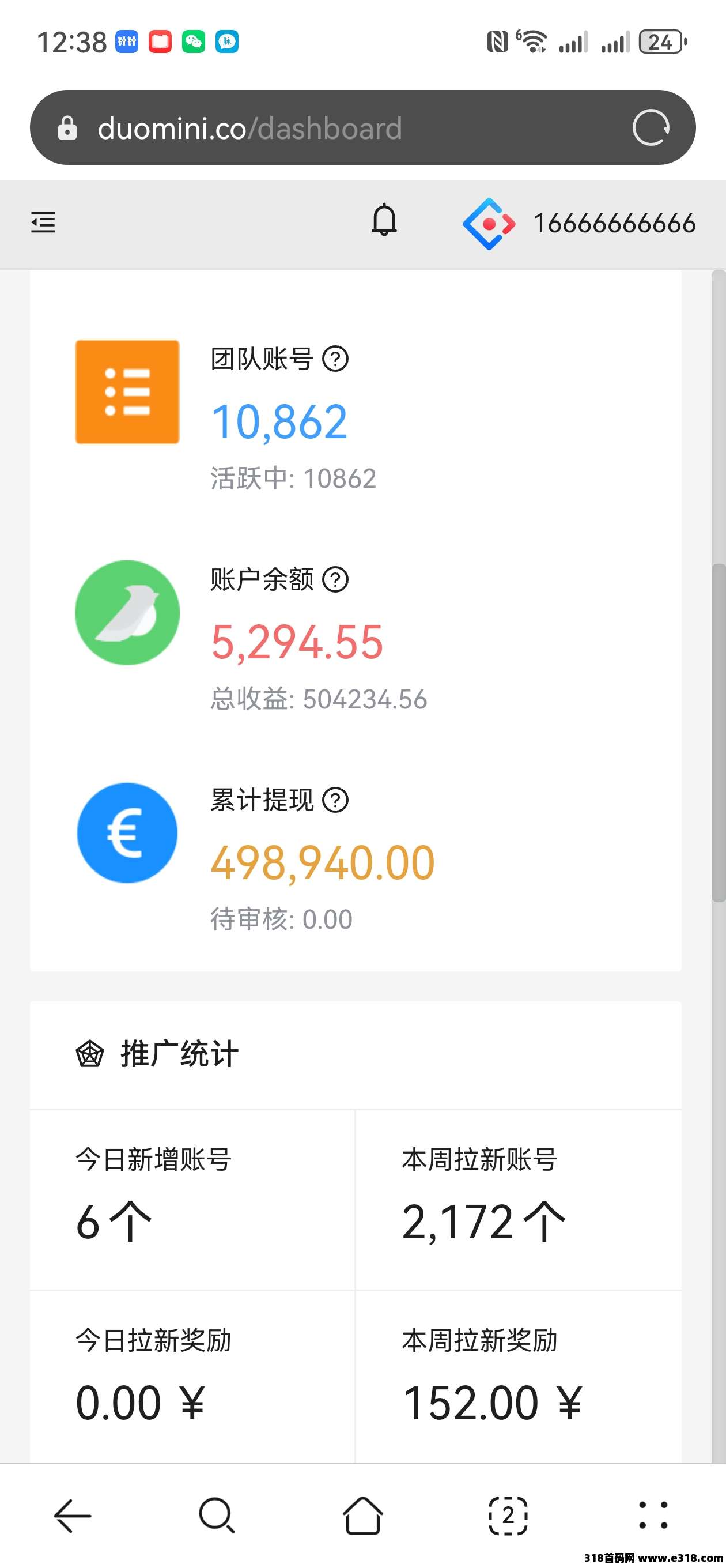The height and width of the screenshot is (1568, 726).
Task: Reload the page with the refresh icon
Action: [x=651, y=128]
